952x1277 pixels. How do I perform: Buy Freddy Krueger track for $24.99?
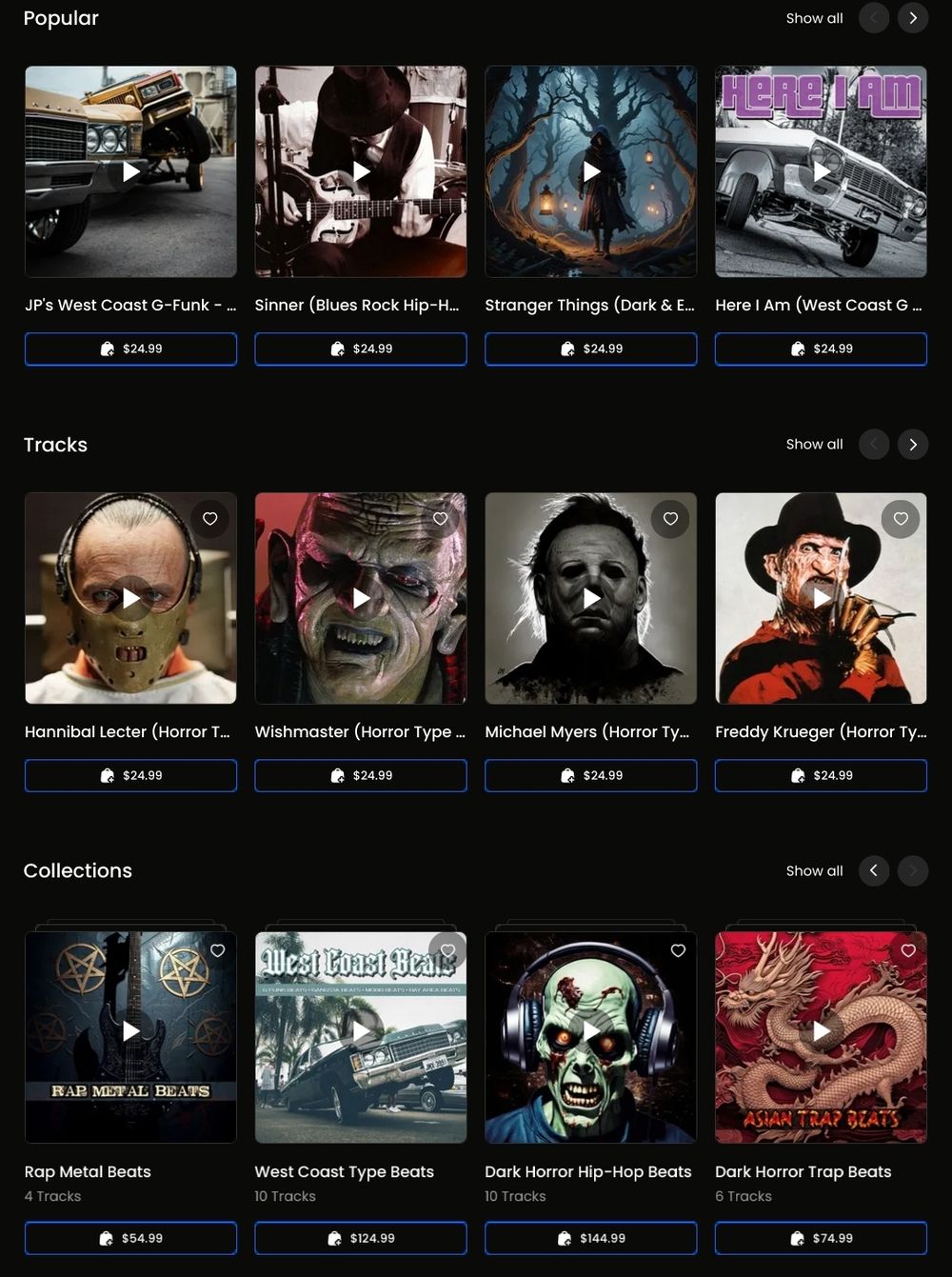tap(821, 775)
